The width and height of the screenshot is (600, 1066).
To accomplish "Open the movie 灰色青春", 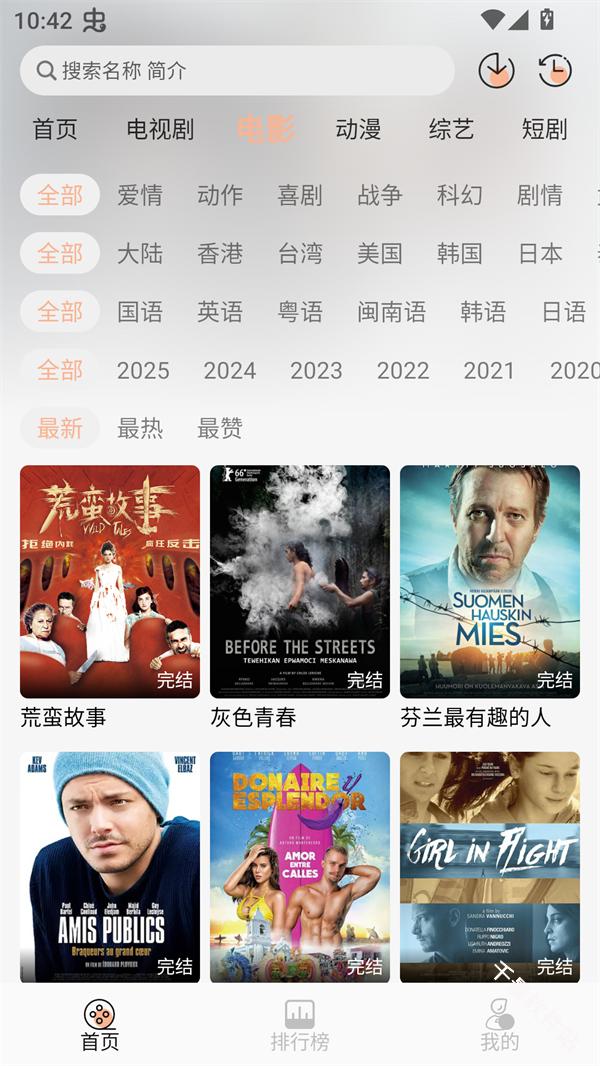I will (300, 581).
